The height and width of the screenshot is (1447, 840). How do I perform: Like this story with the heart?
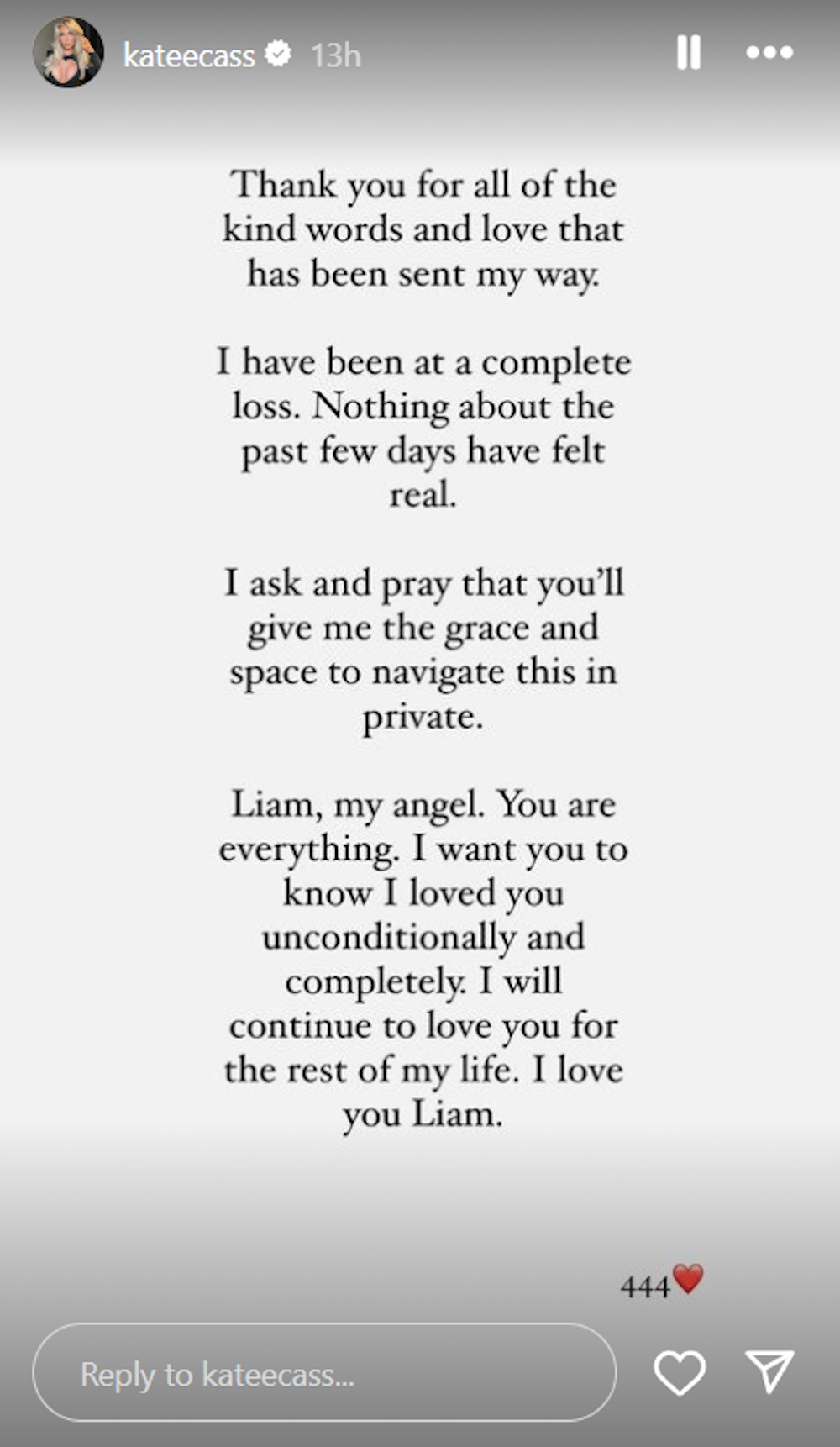point(679,1372)
